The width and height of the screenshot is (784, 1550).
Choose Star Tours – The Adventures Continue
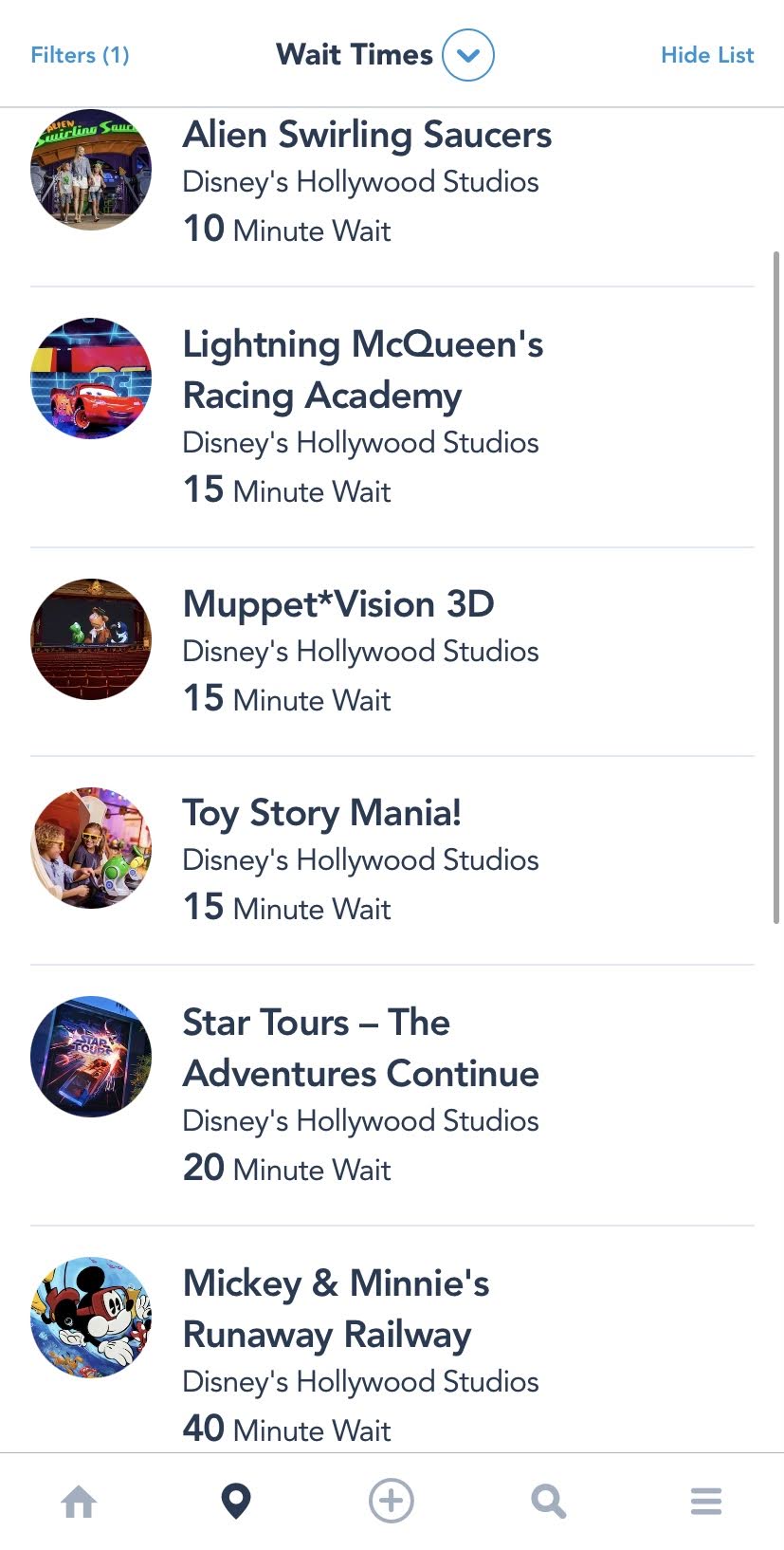point(360,1048)
